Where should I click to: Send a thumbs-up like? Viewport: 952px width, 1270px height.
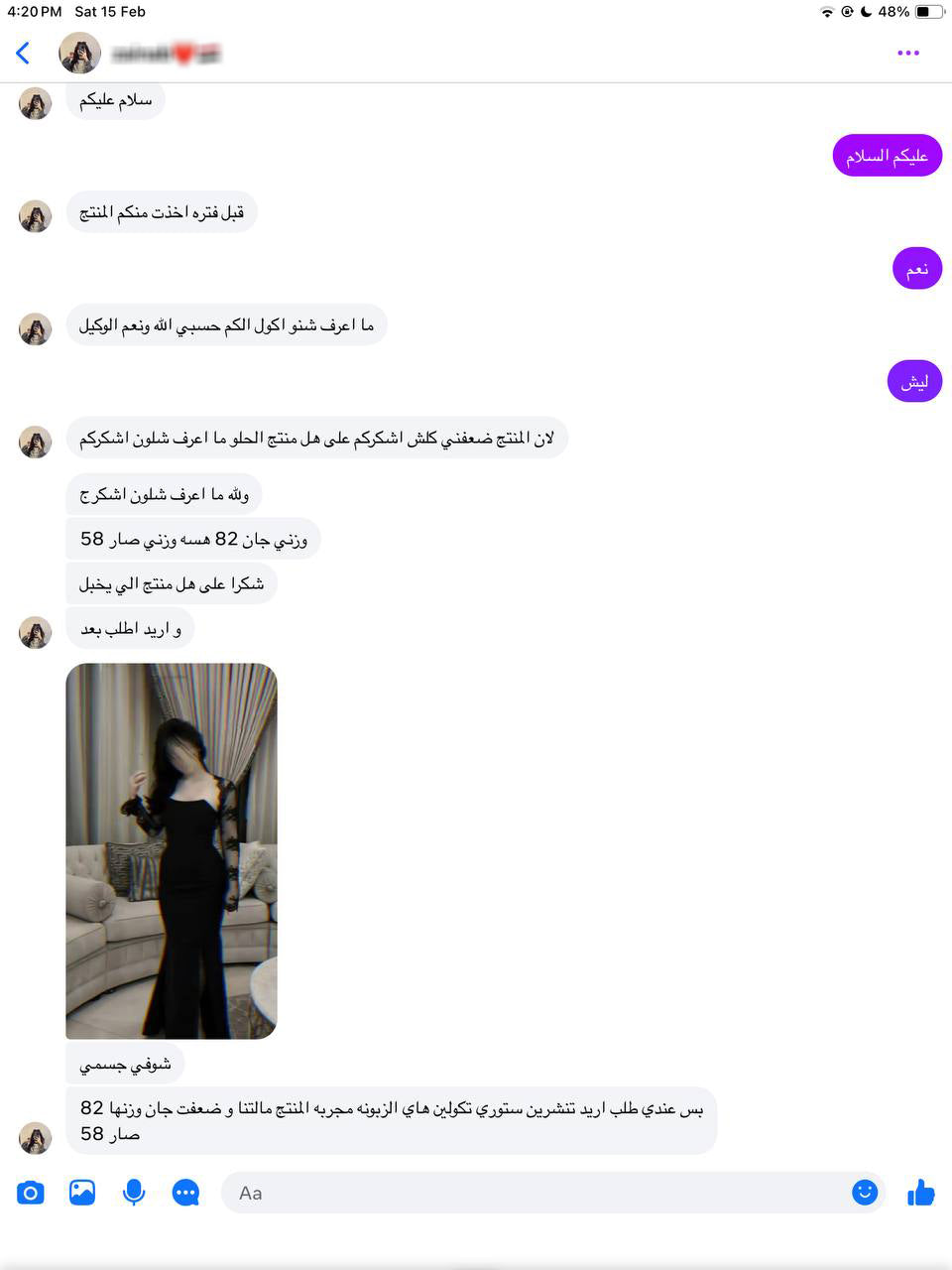[920, 1193]
